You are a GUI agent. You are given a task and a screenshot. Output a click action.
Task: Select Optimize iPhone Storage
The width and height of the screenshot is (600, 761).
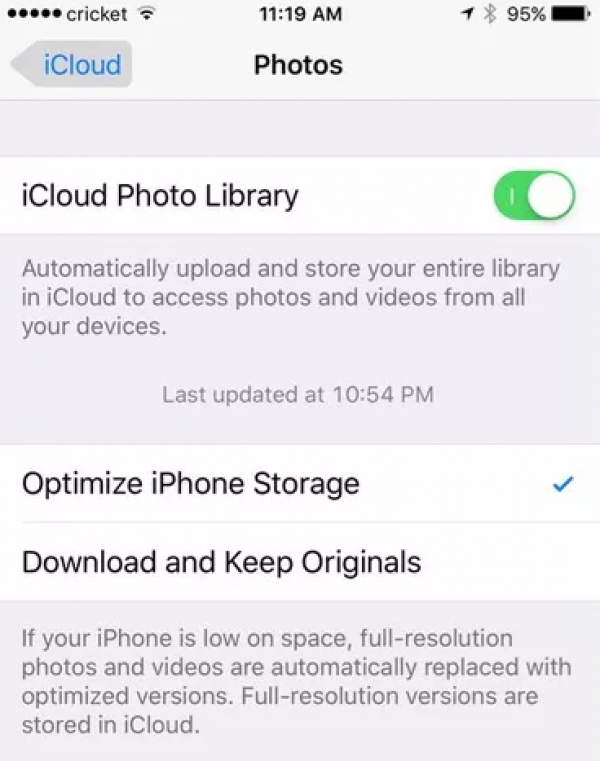coord(190,484)
